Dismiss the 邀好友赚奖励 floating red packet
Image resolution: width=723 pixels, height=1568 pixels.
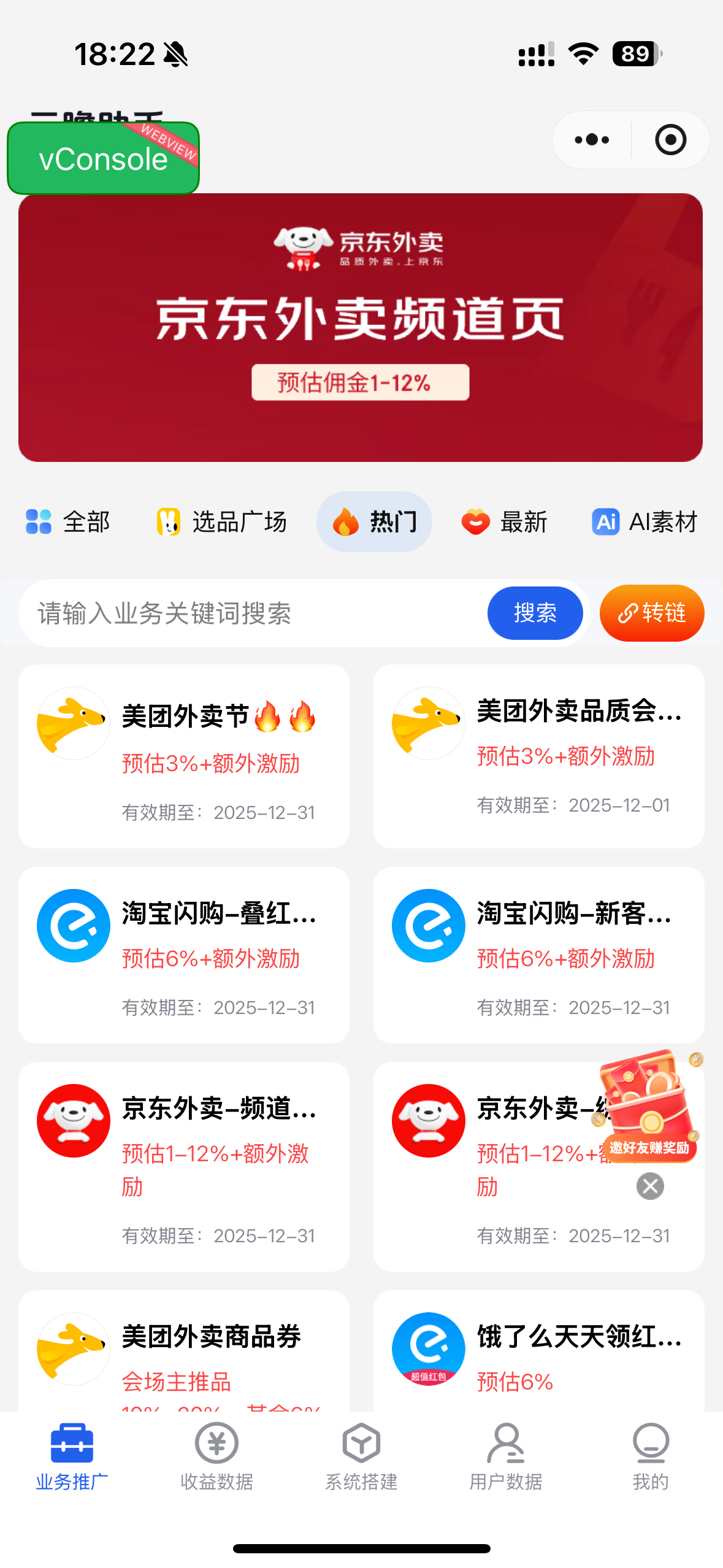click(650, 1186)
